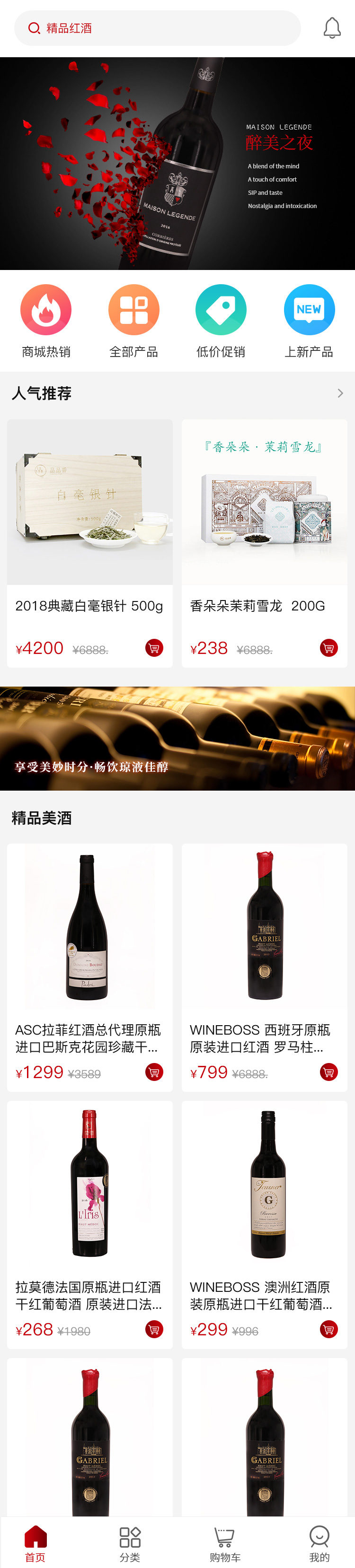Viewport: 355px width, 1568px height.
Task: Open the 醉美之夜 wine banner
Action: pyautogui.click(x=177, y=163)
